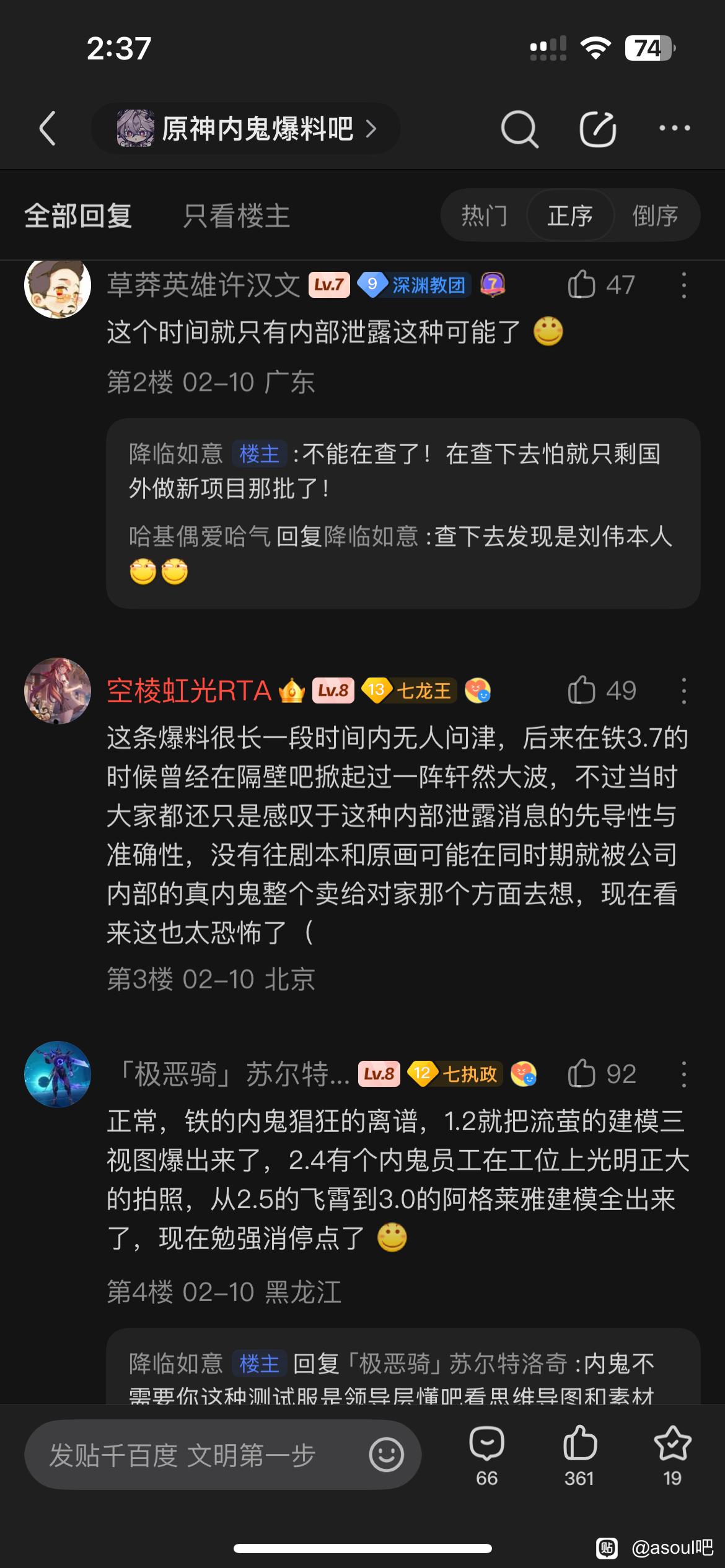This screenshot has height=1568, width=725.
Task: Sort replies by 热门
Action: [484, 216]
